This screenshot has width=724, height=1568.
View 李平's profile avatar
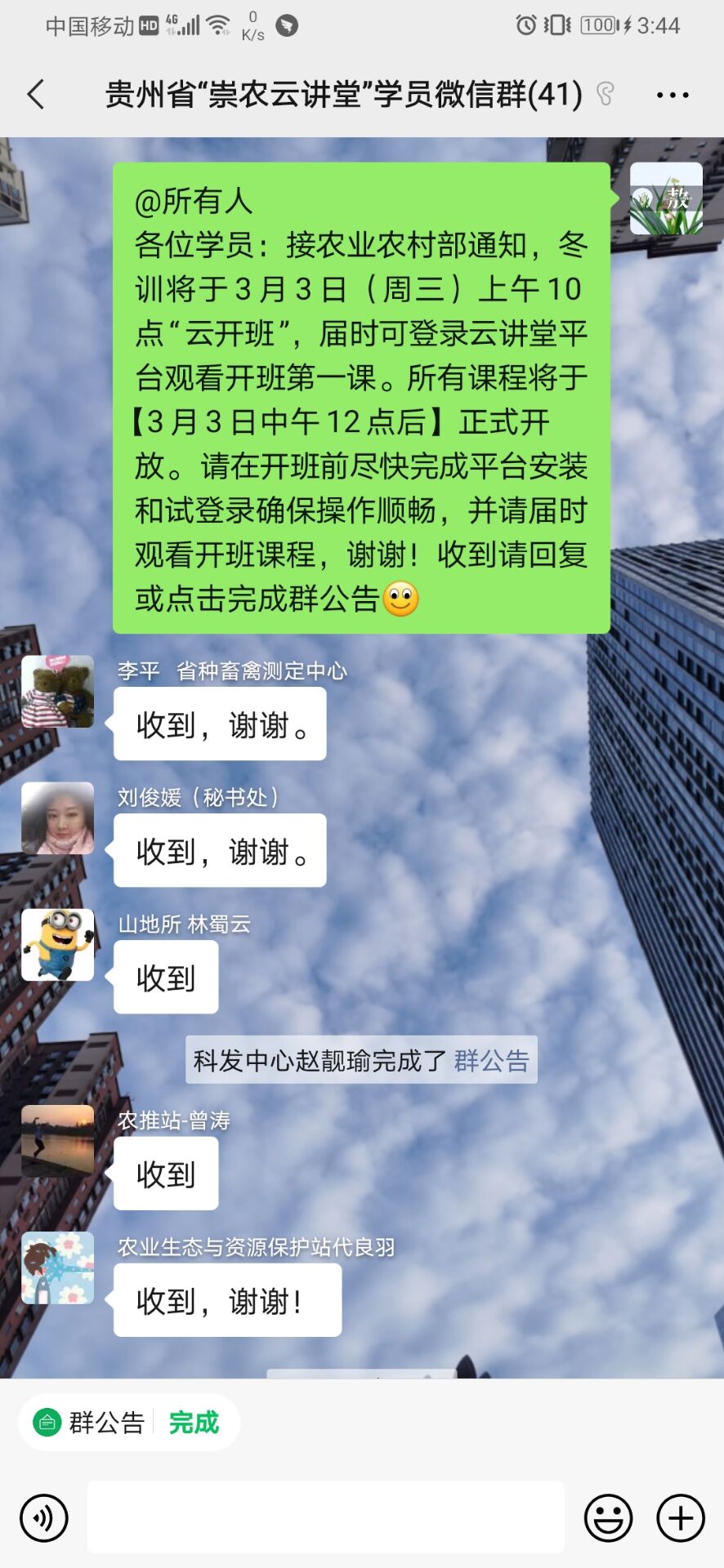(x=57, y=691)
